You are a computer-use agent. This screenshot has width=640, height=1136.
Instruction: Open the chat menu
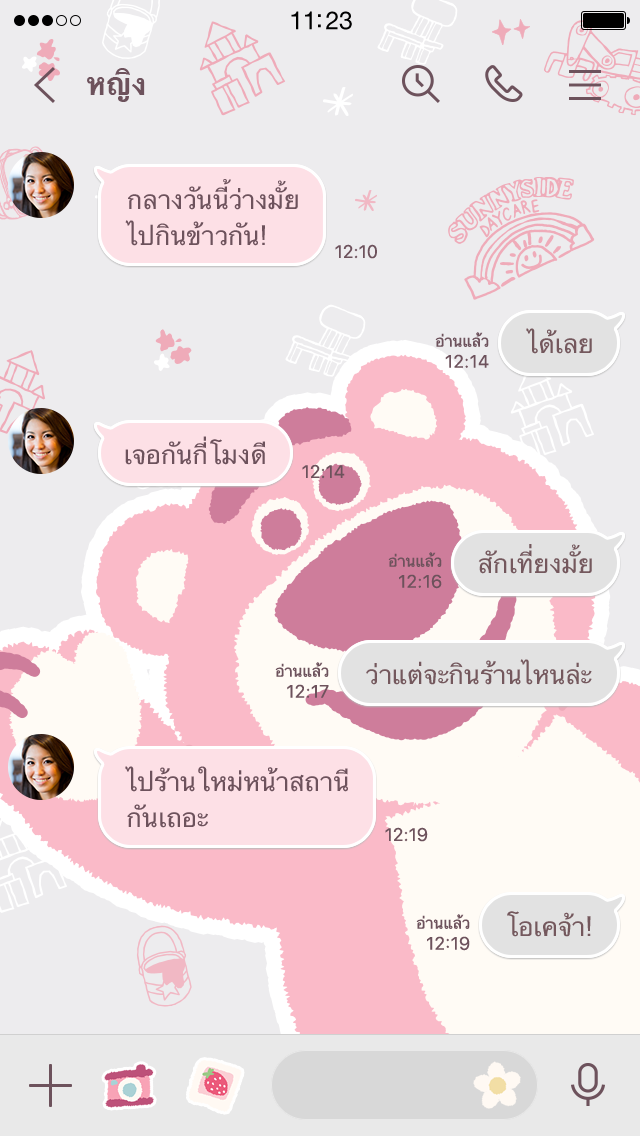582,86
